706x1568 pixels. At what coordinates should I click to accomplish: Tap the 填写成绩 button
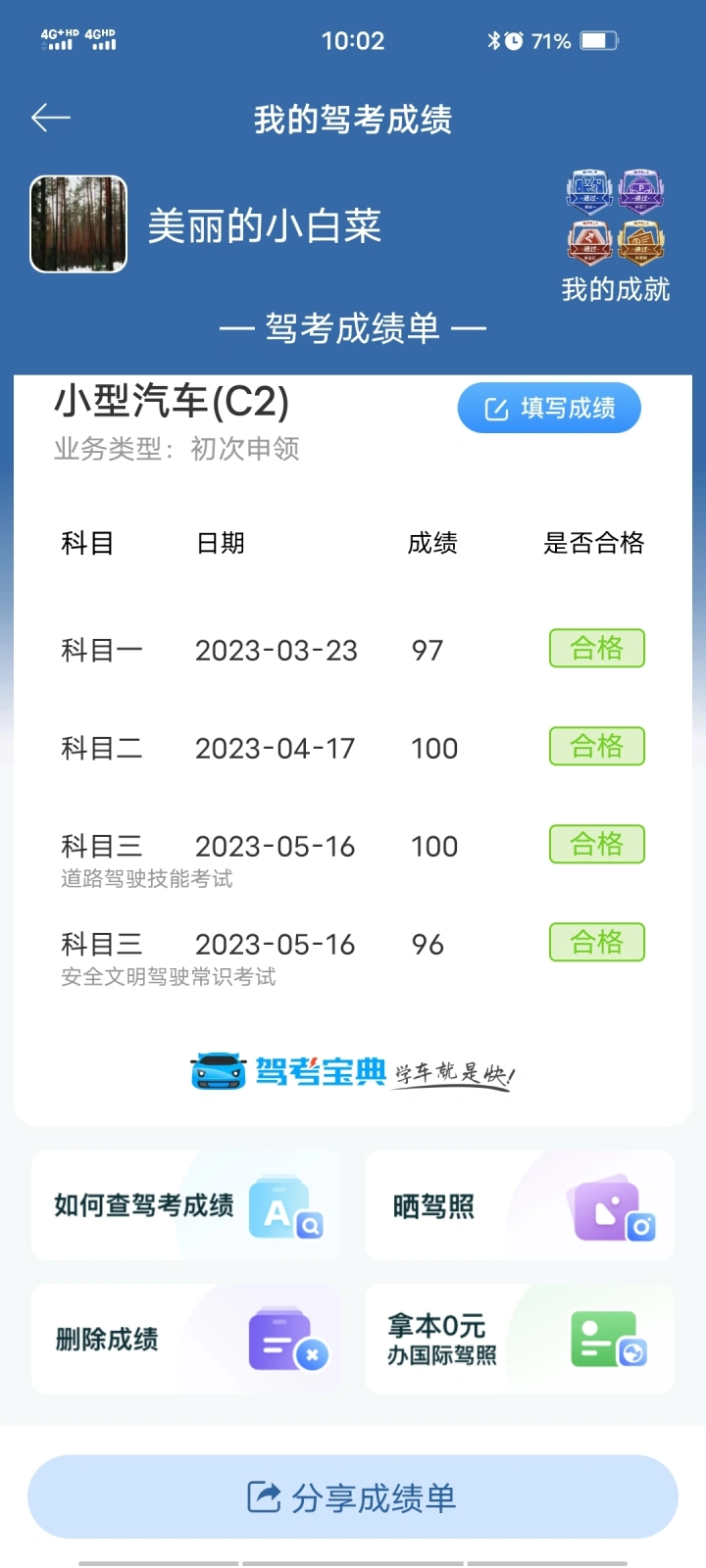(x=549, y=408)
